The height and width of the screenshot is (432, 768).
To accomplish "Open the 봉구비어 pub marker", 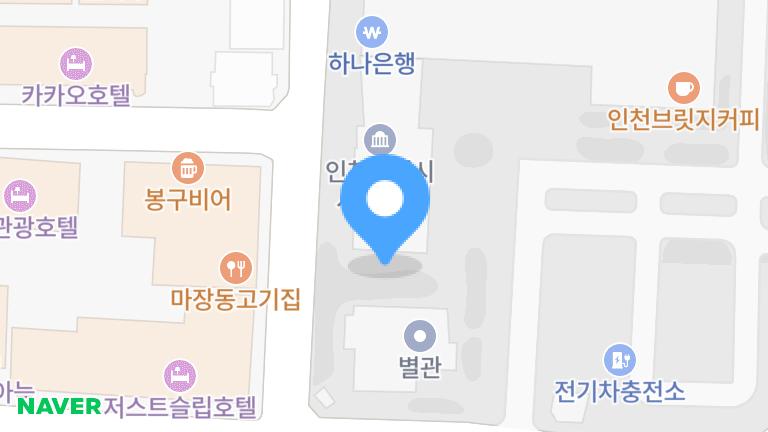I will click(x=188, y=167).
